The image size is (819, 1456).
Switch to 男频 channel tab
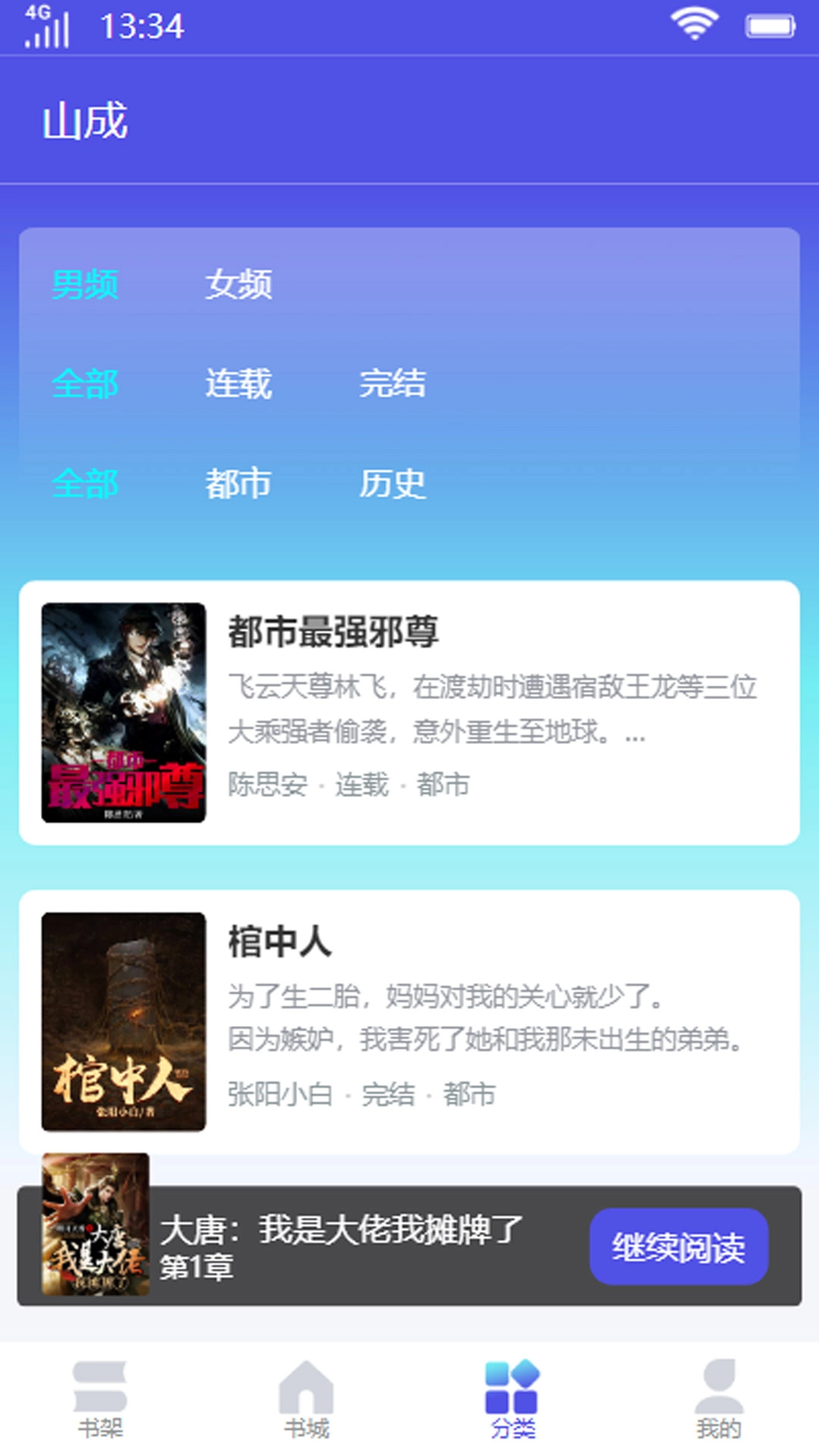85,286
